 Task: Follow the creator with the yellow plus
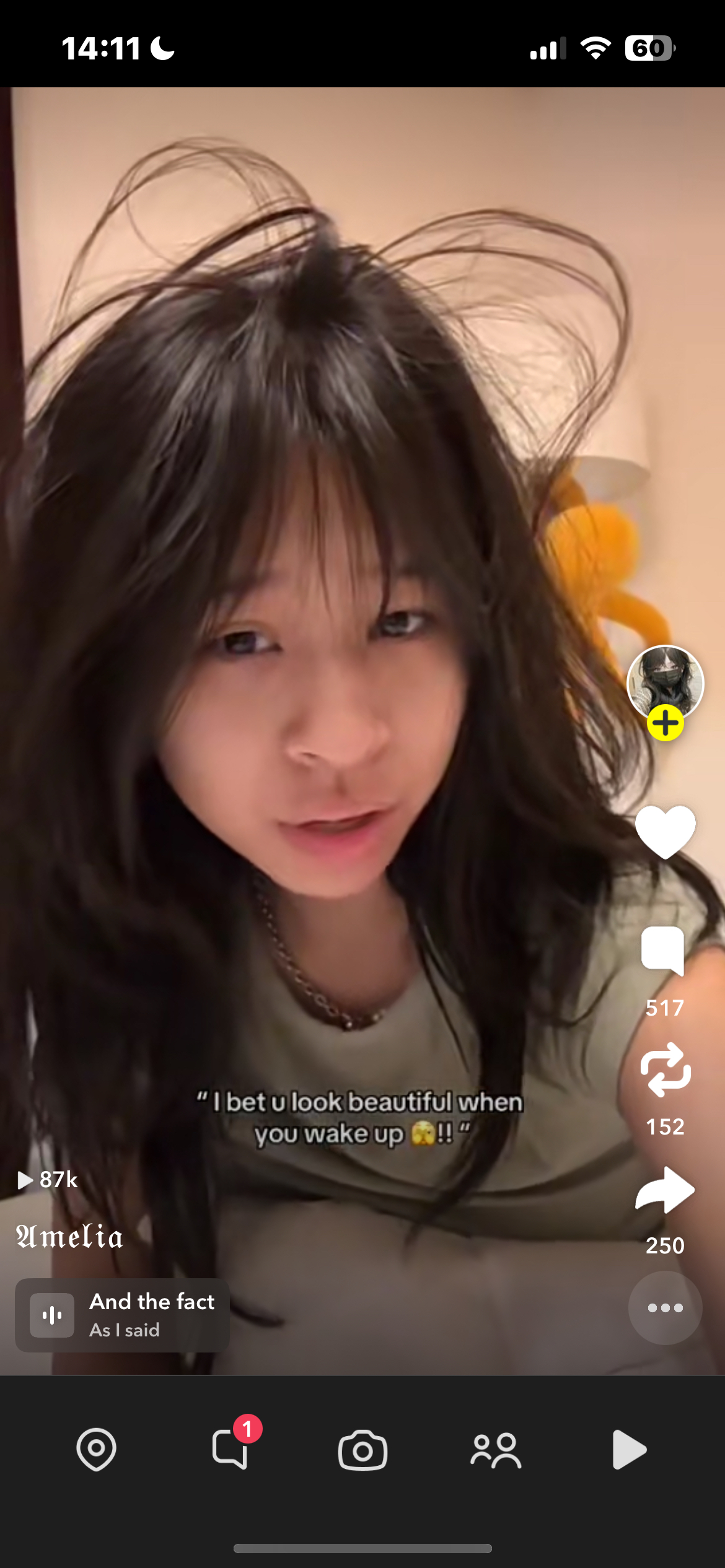point(665,723)
